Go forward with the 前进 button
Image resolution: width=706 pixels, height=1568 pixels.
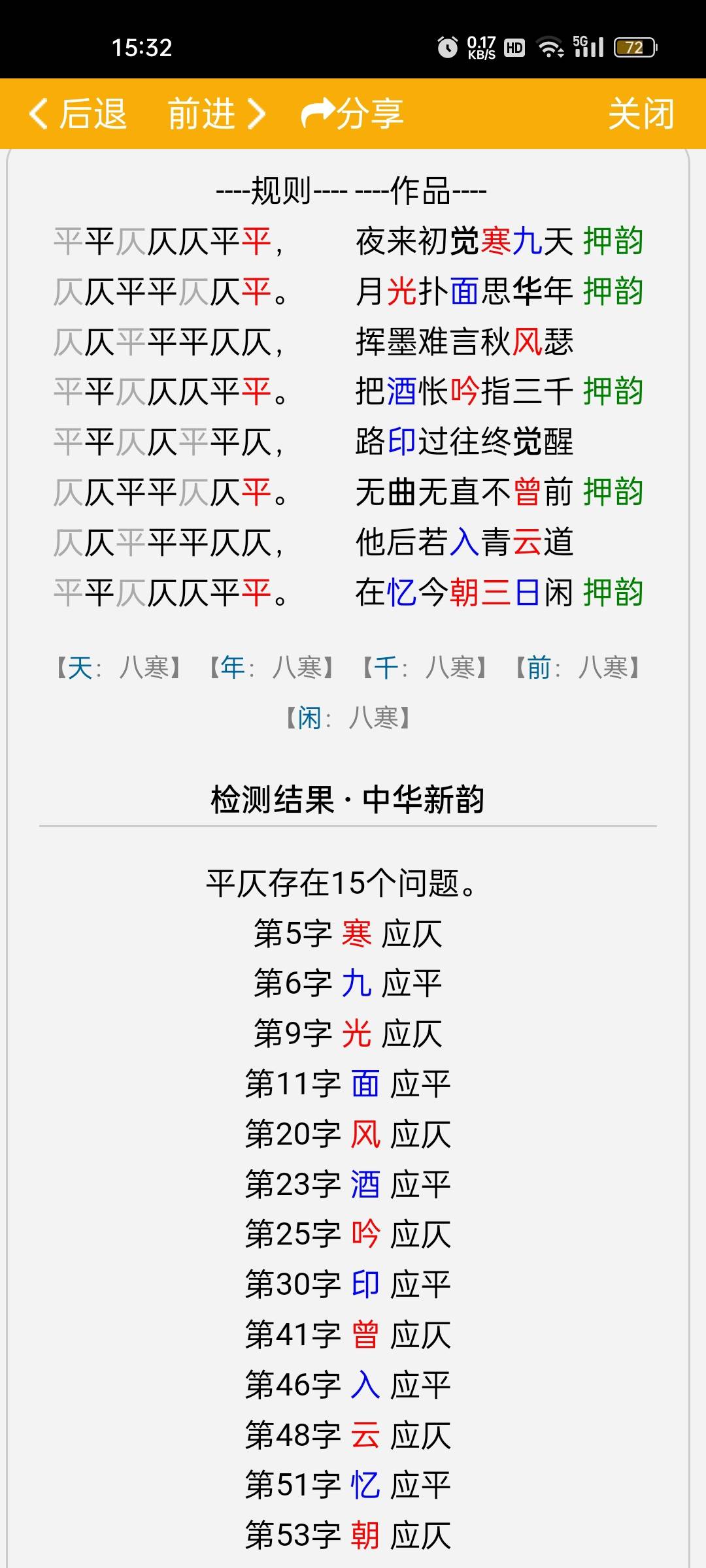click(217, 114)
